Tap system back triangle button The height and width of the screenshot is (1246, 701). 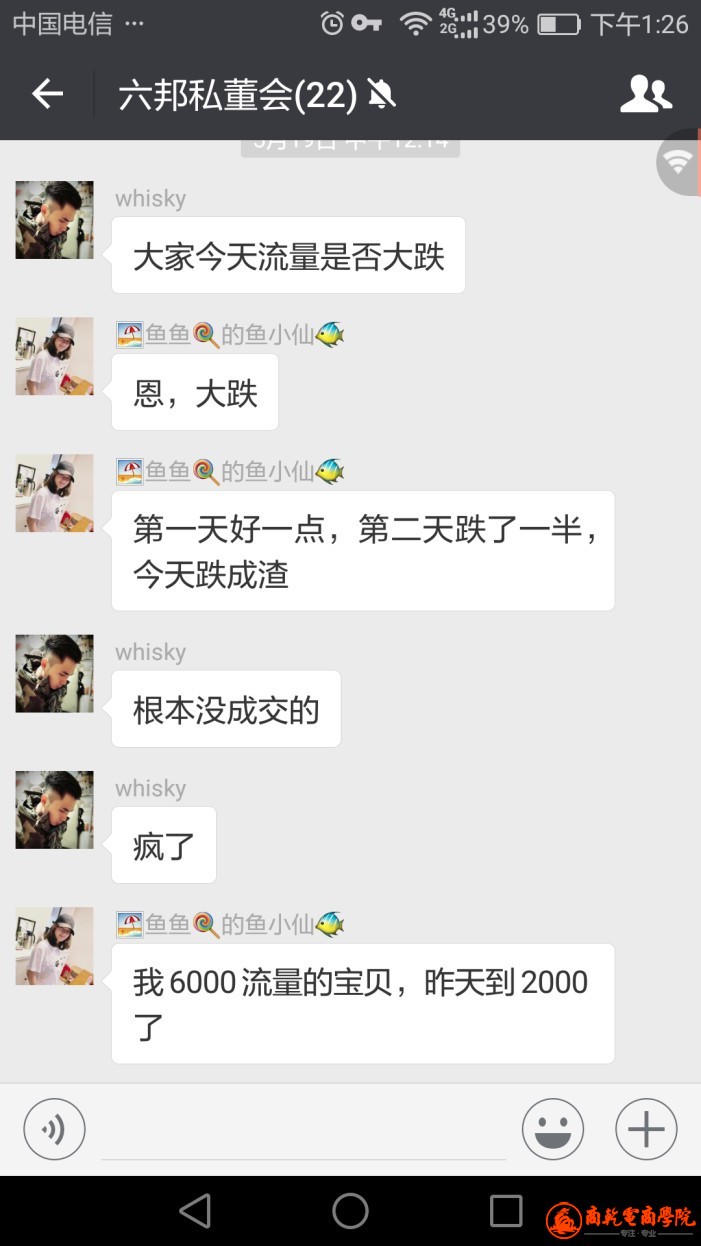[x=195, y=1211]
